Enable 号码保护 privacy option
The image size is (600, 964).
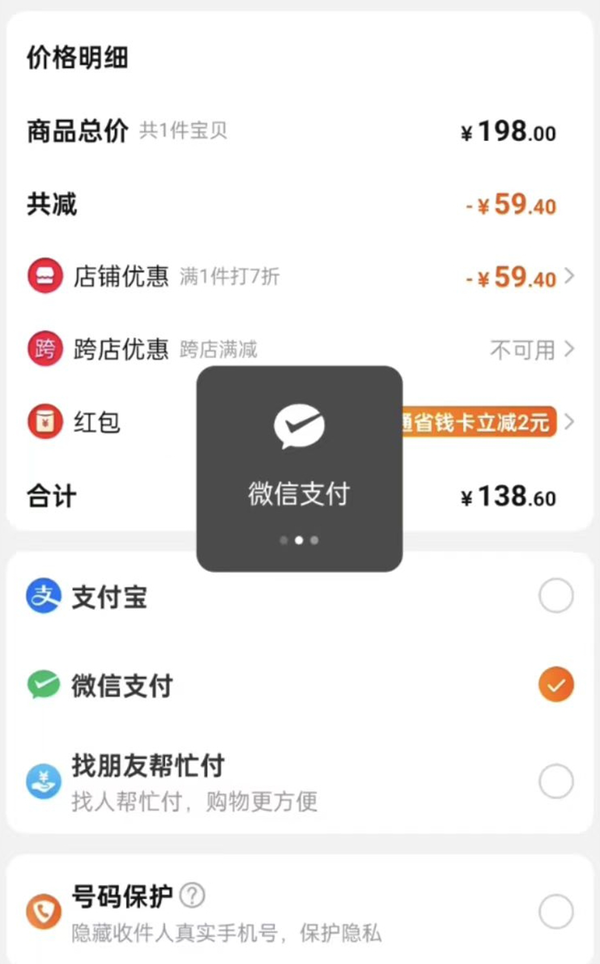[556, 911]
